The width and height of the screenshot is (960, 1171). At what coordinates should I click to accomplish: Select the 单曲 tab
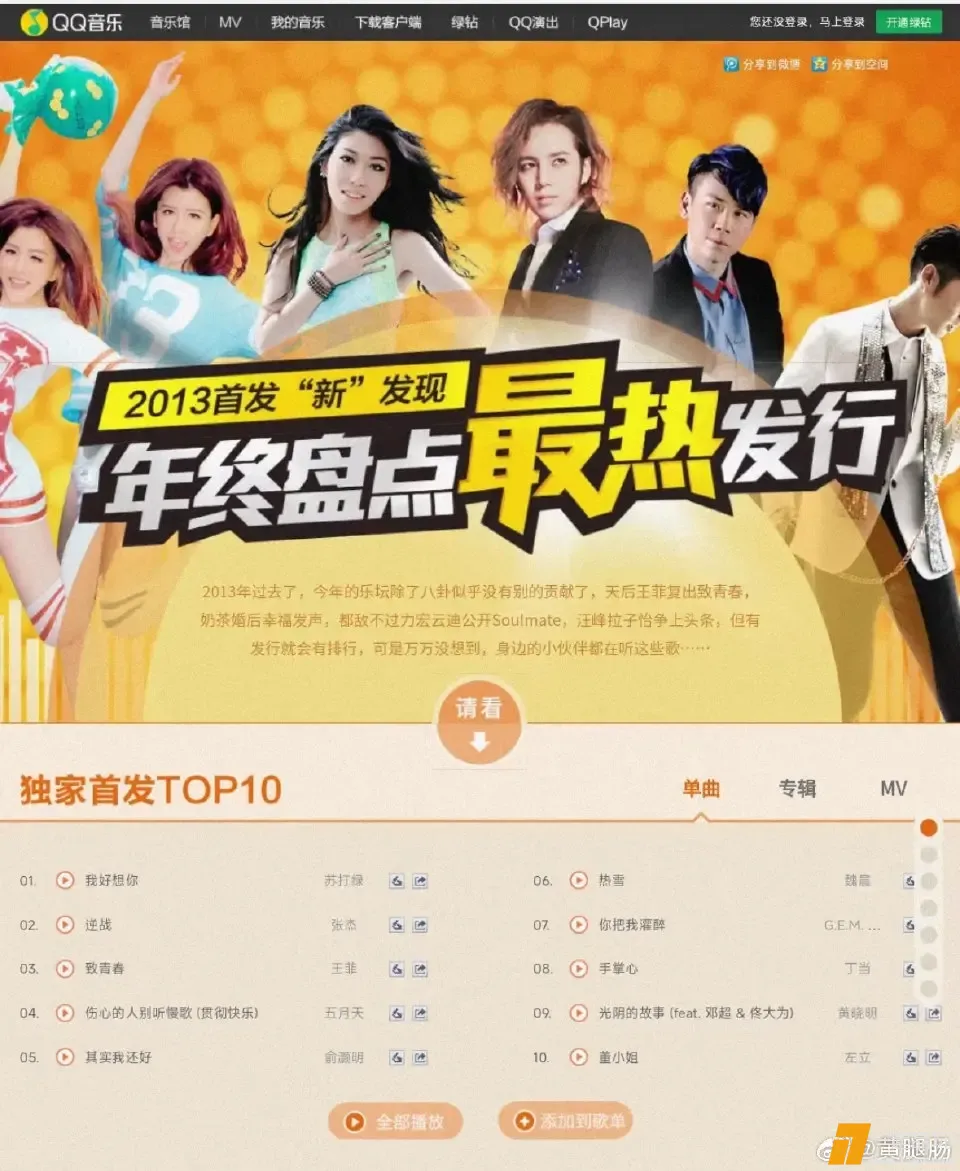701,789
